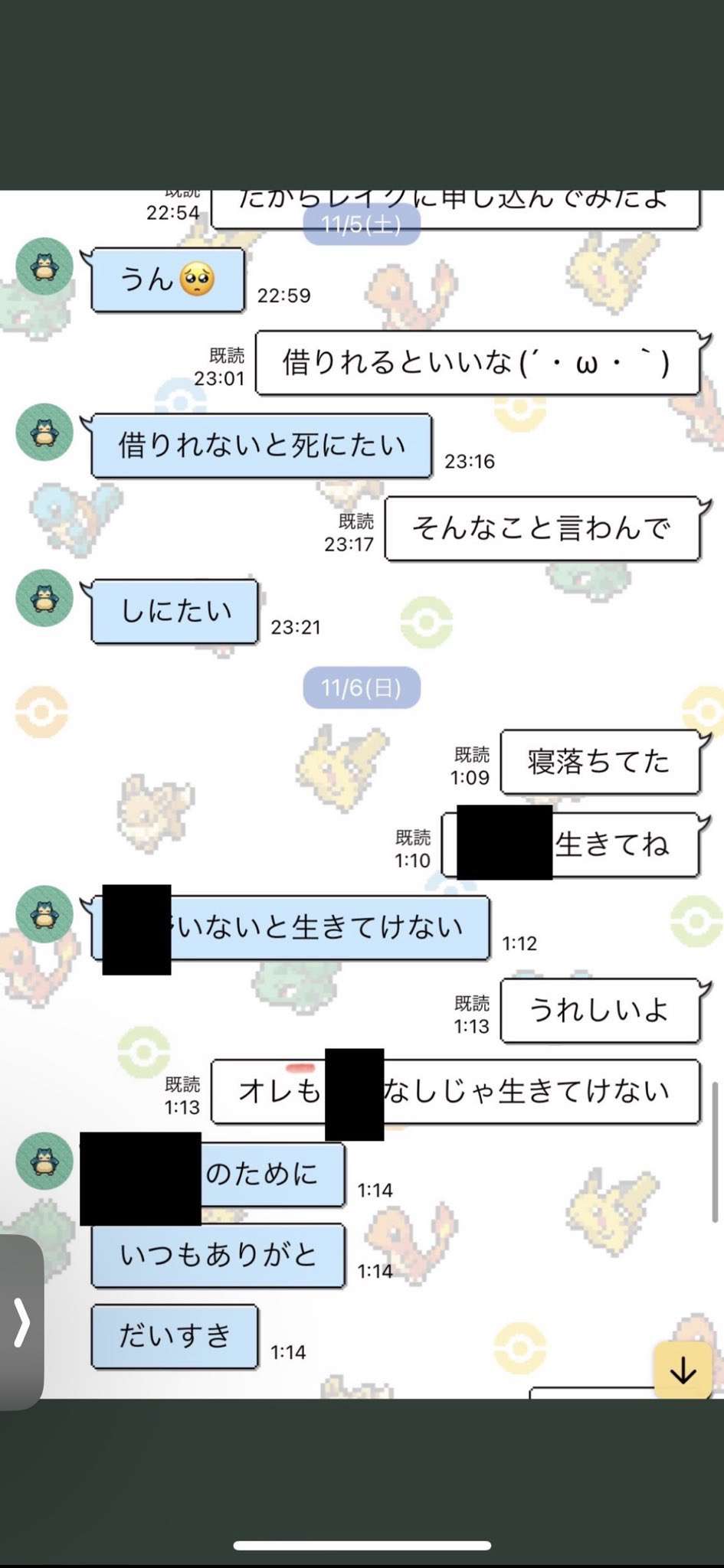Viewport: 724px width, 1568px height.
Task: Tap the avatar beside the 23:21 message
Action: pos(44,598)
